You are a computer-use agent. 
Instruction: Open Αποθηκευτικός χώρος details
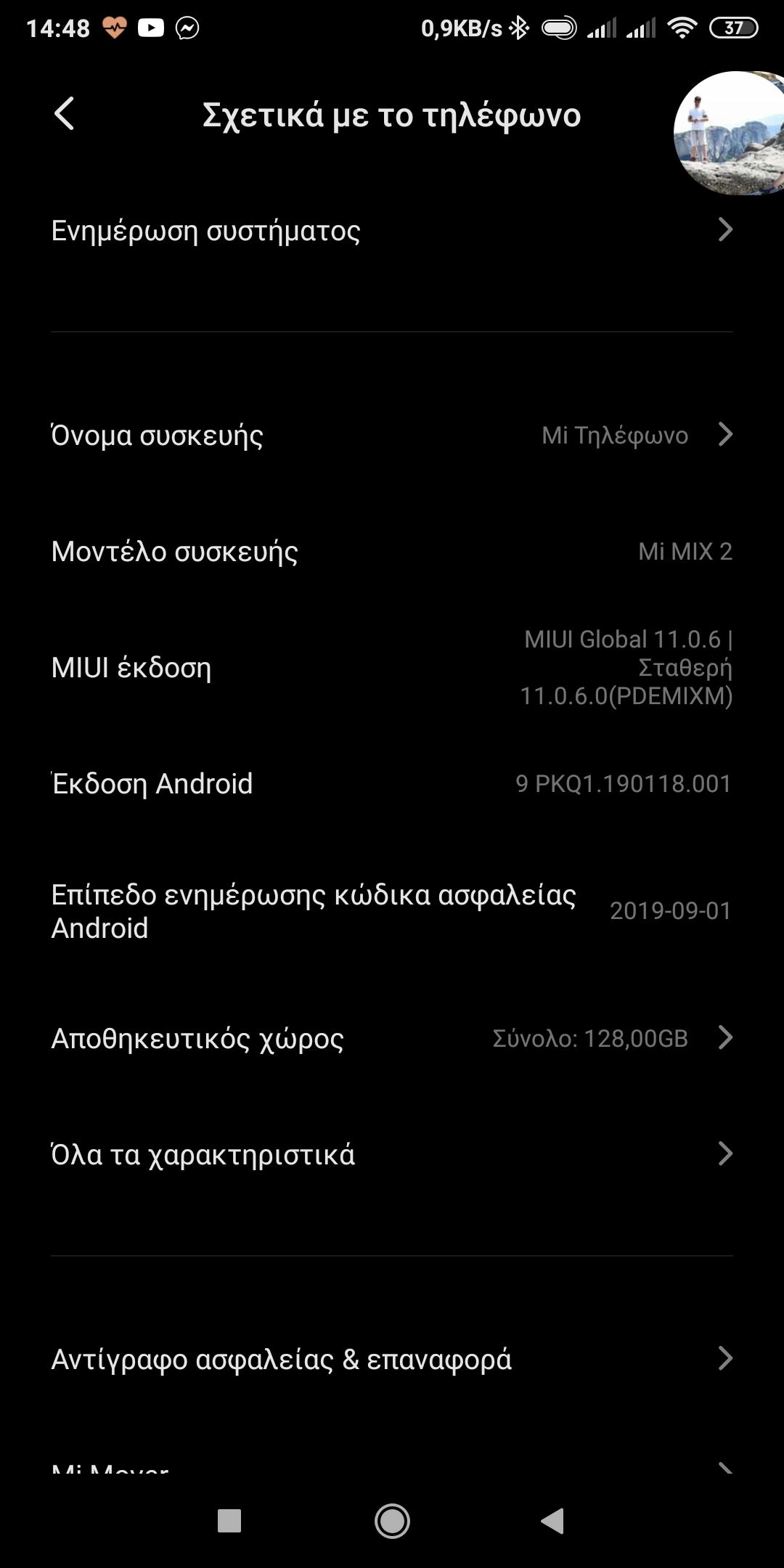click(392, 1038)
